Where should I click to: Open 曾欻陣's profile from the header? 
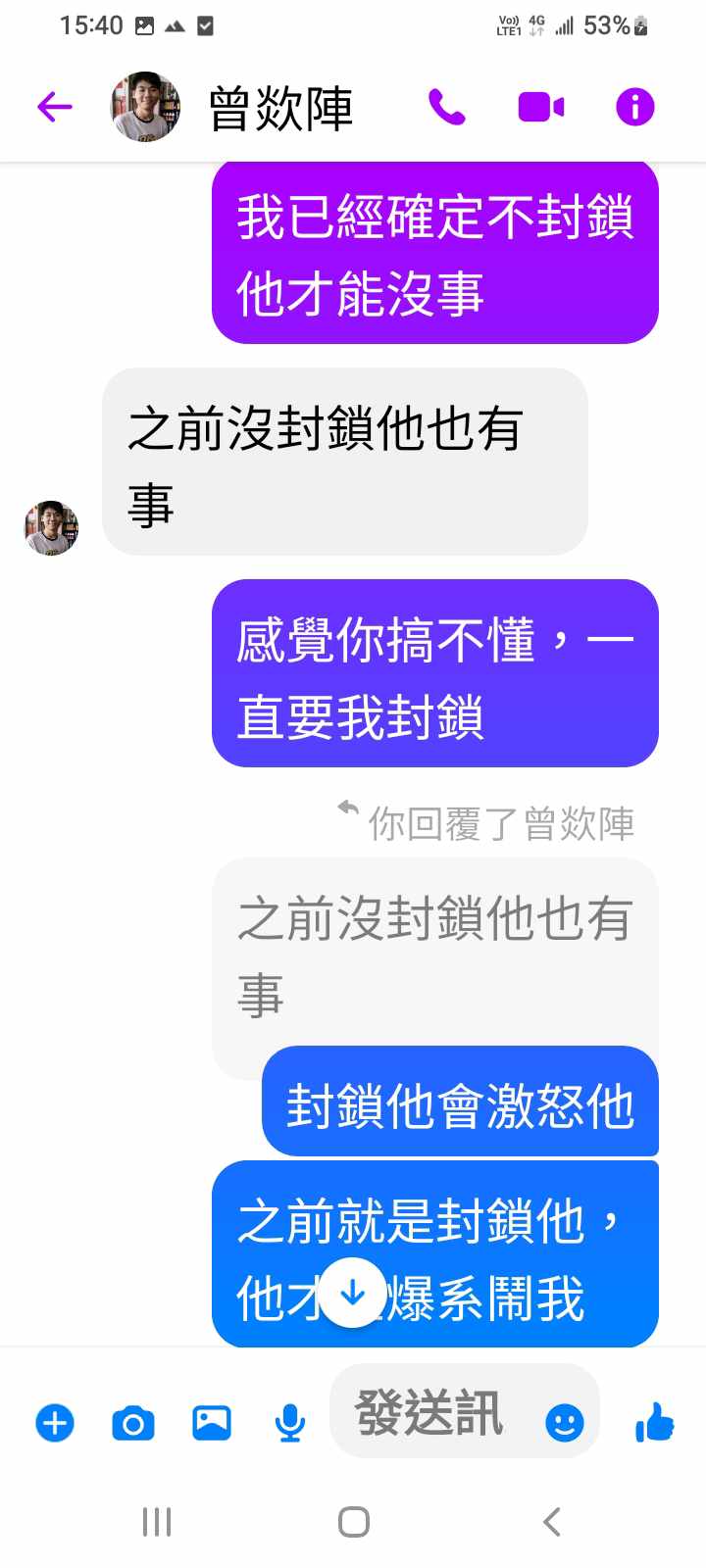click(x=280, y=108)
